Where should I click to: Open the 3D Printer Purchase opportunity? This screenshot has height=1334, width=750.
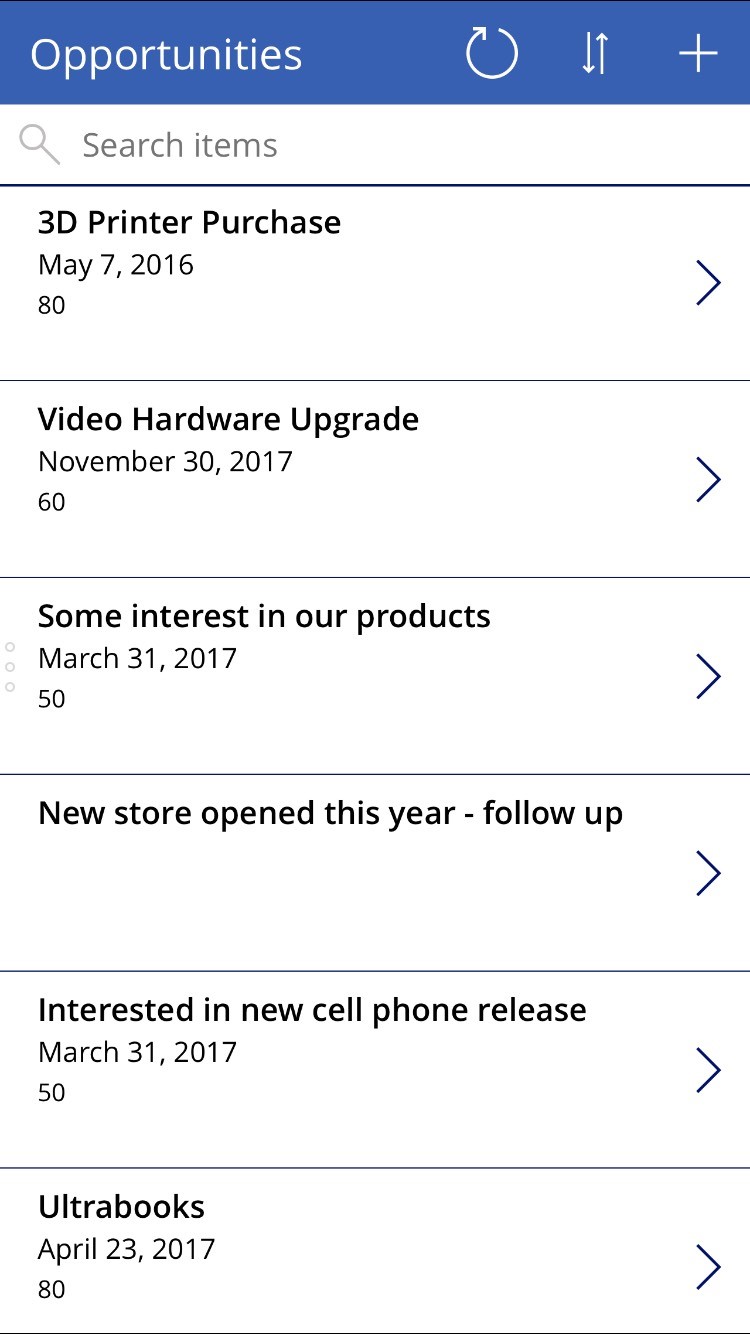click(708, 283)
